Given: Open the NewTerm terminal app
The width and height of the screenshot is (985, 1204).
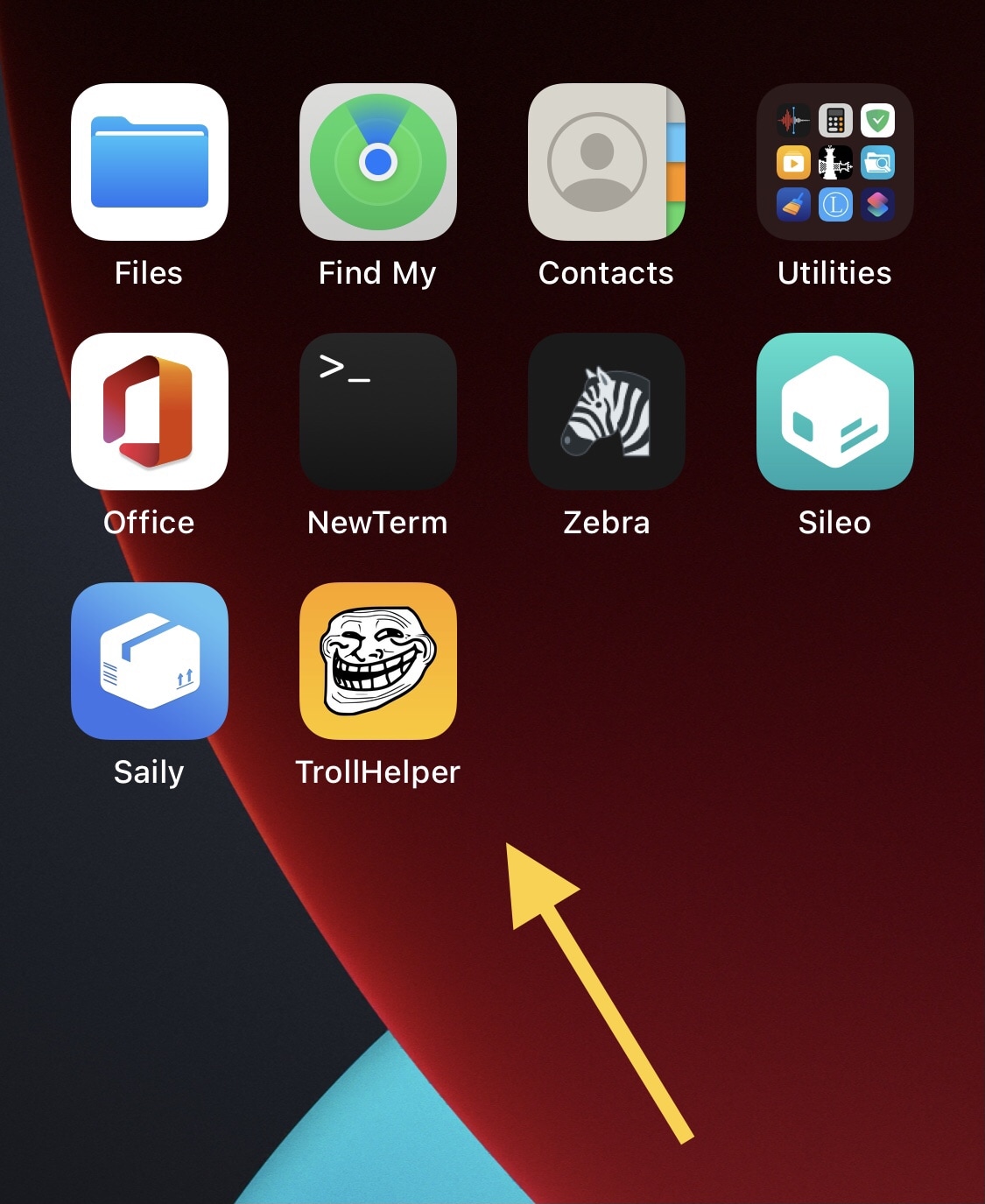Looking at the screenshot, I should point(378,412).
